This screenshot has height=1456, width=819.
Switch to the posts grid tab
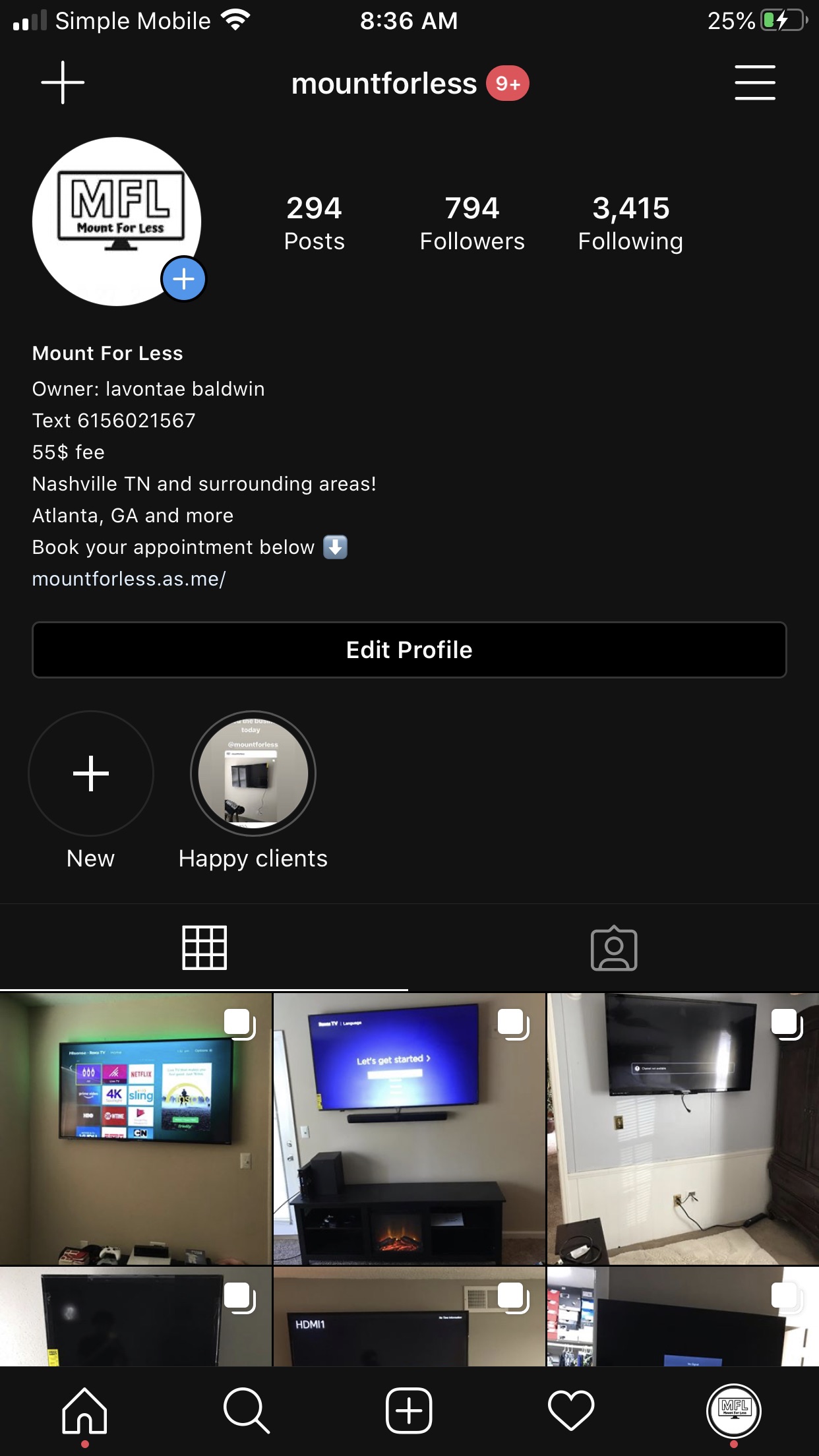[x=204, y=948]
